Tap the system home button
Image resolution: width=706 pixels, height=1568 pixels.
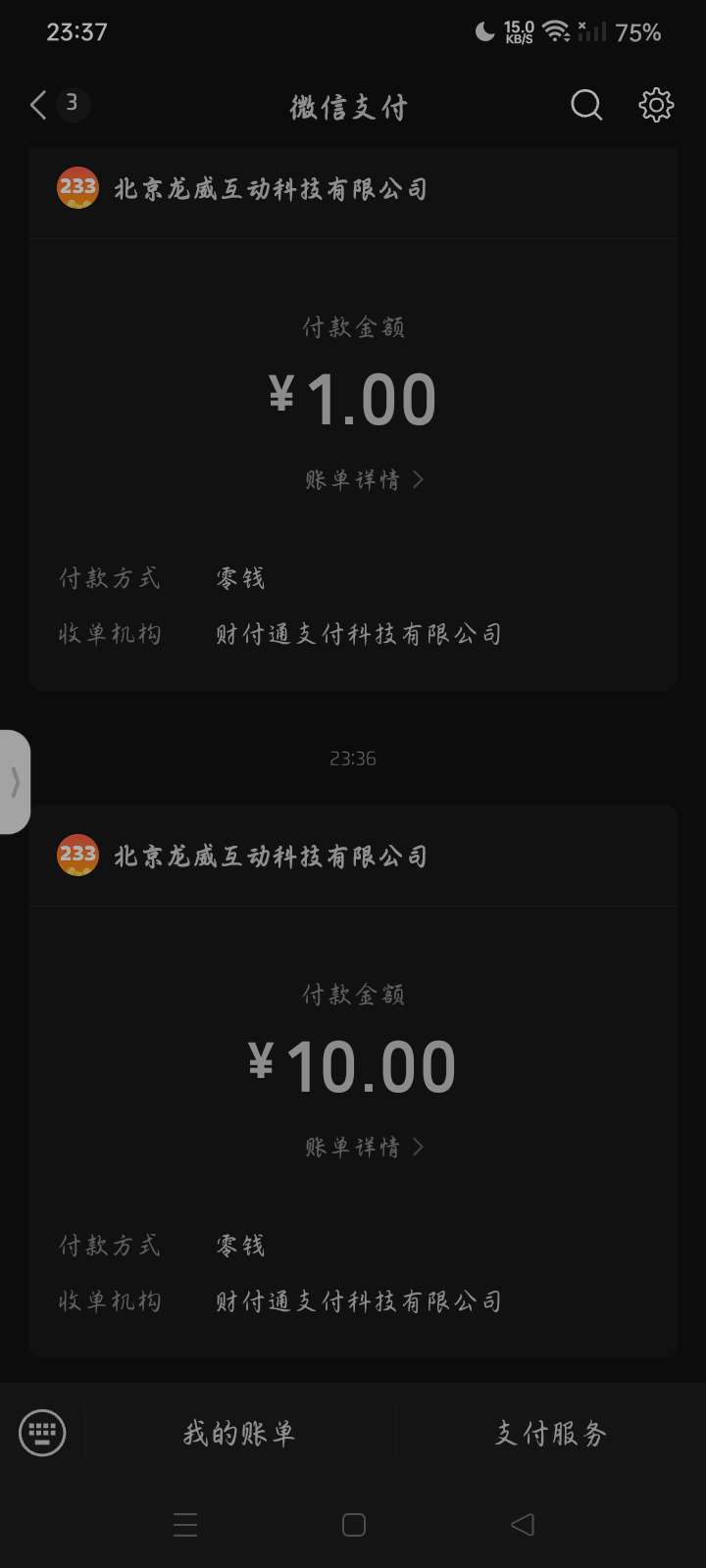pos(354,1524)
